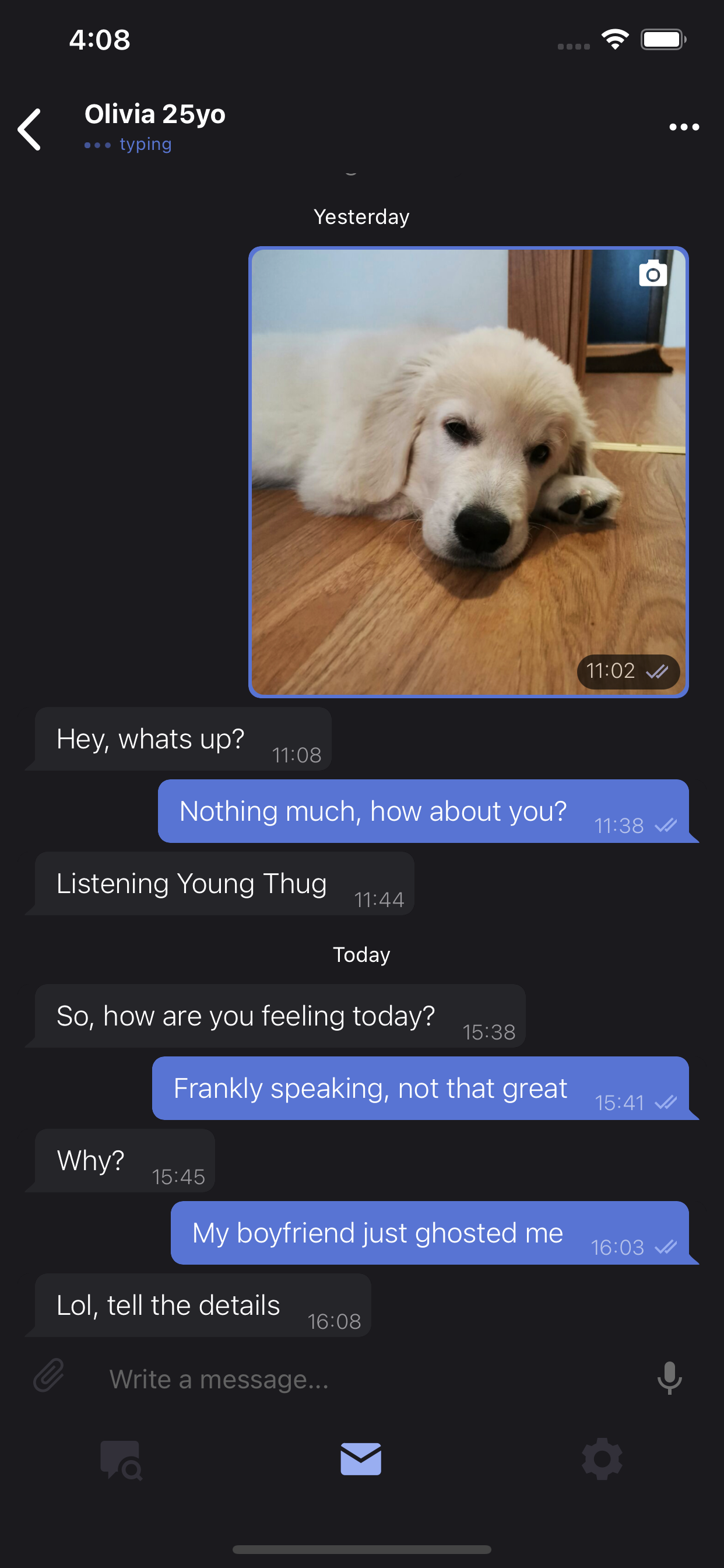Switch to the messages envelope tab
The width and height of the screenshot is (724, 1568).
pos(361,1459)
